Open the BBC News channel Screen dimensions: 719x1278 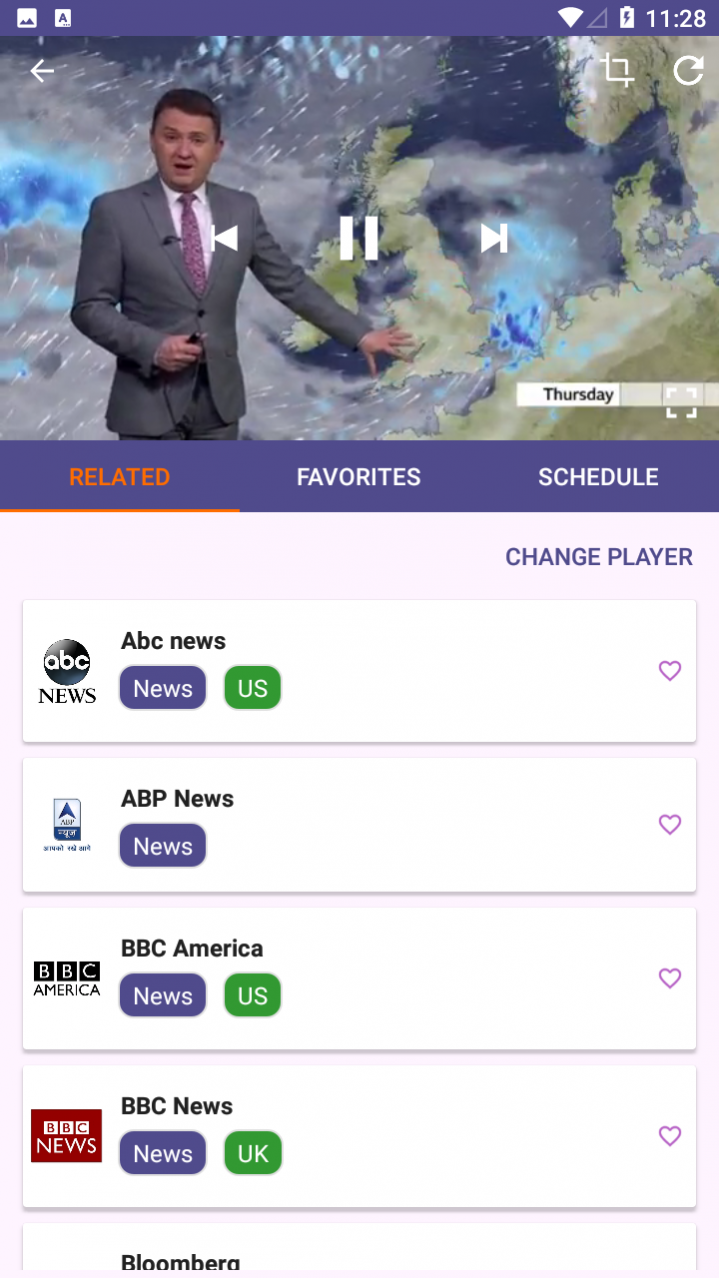pyautogui.click(x=359, y=1136)
